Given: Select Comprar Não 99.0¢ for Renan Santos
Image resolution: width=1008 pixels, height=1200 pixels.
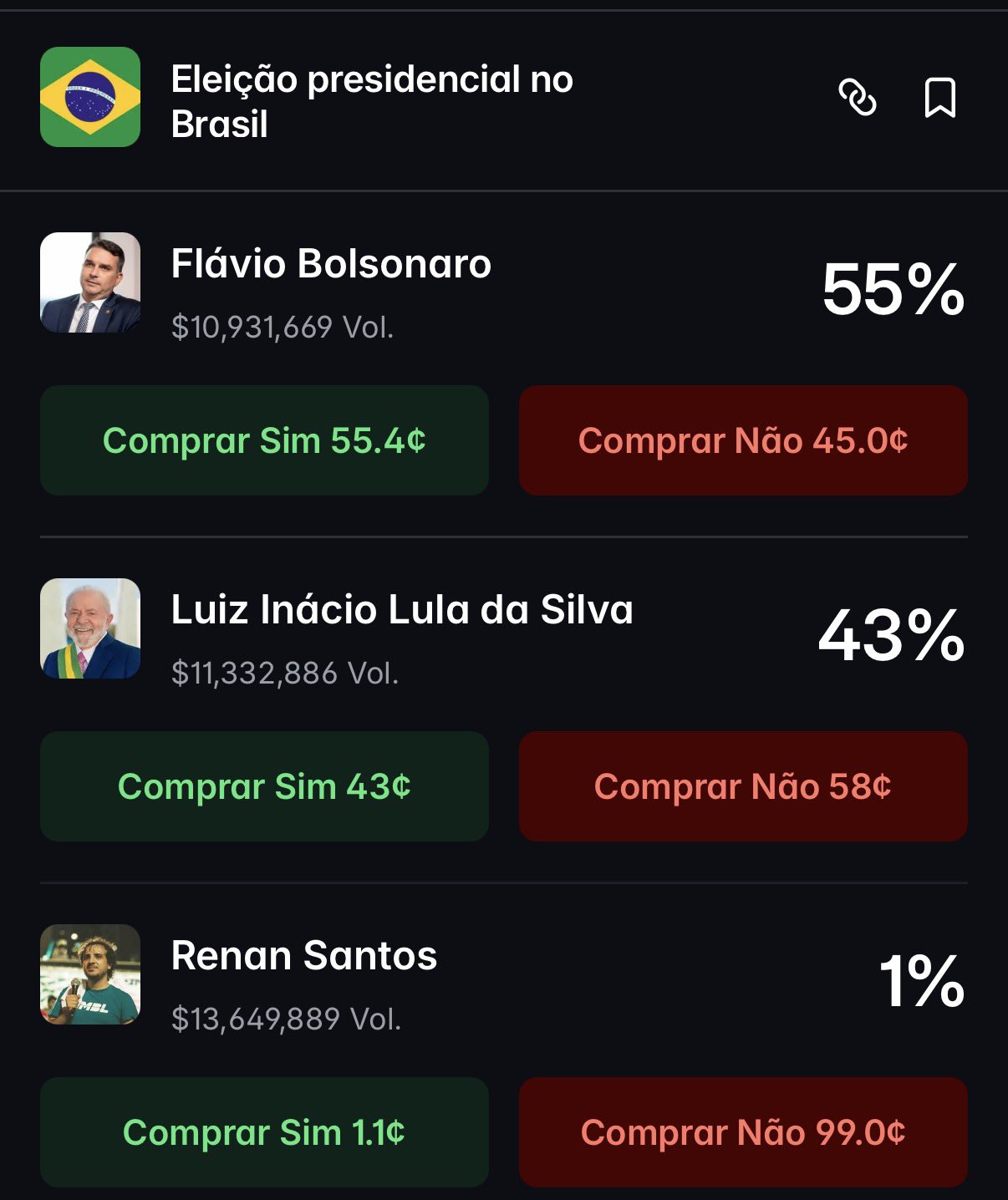Looking at the screenshot, I should [743, 1132].
